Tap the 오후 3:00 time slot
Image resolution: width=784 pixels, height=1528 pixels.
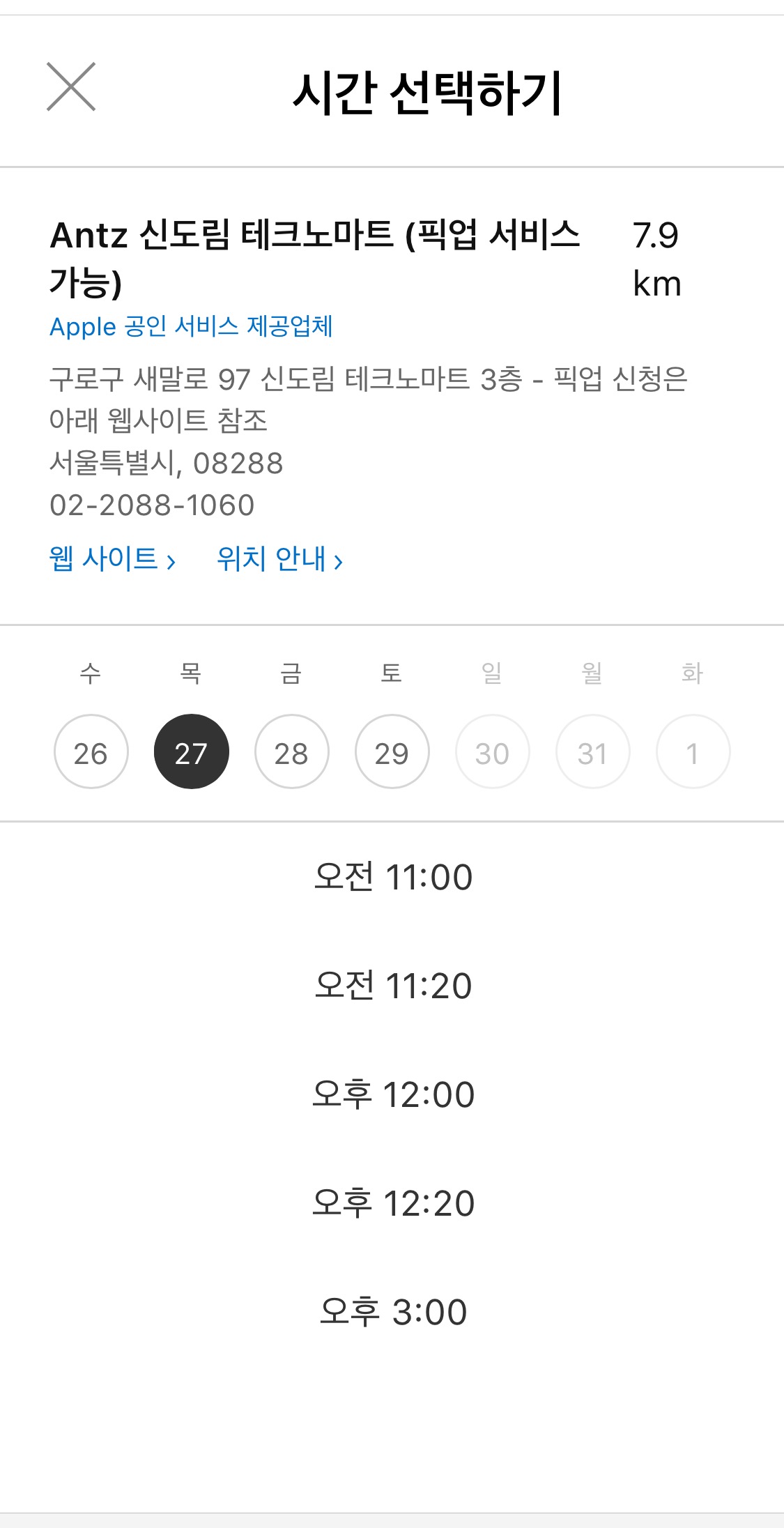(x=392, y=1312)
